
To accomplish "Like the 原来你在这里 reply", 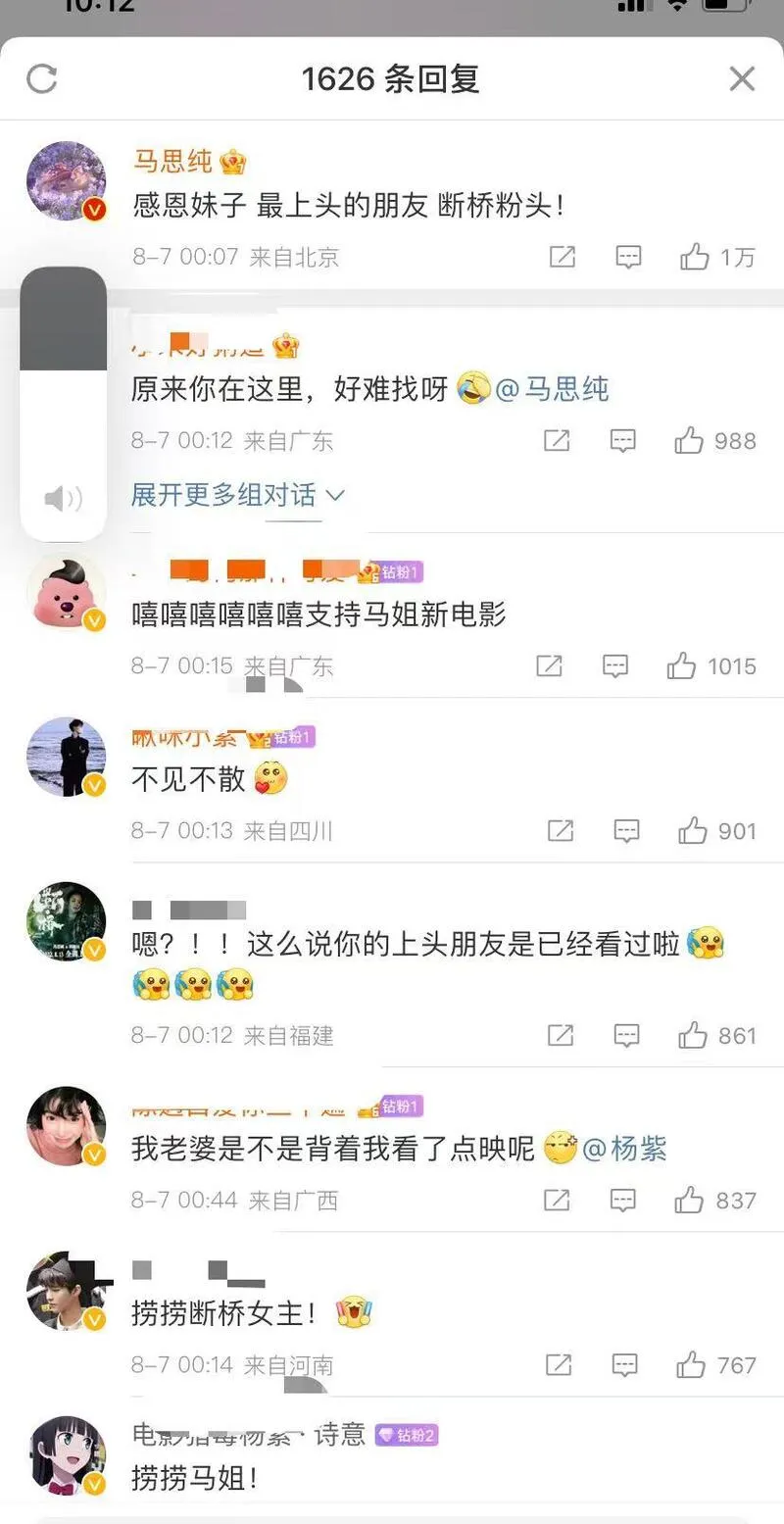I will 689,441.
